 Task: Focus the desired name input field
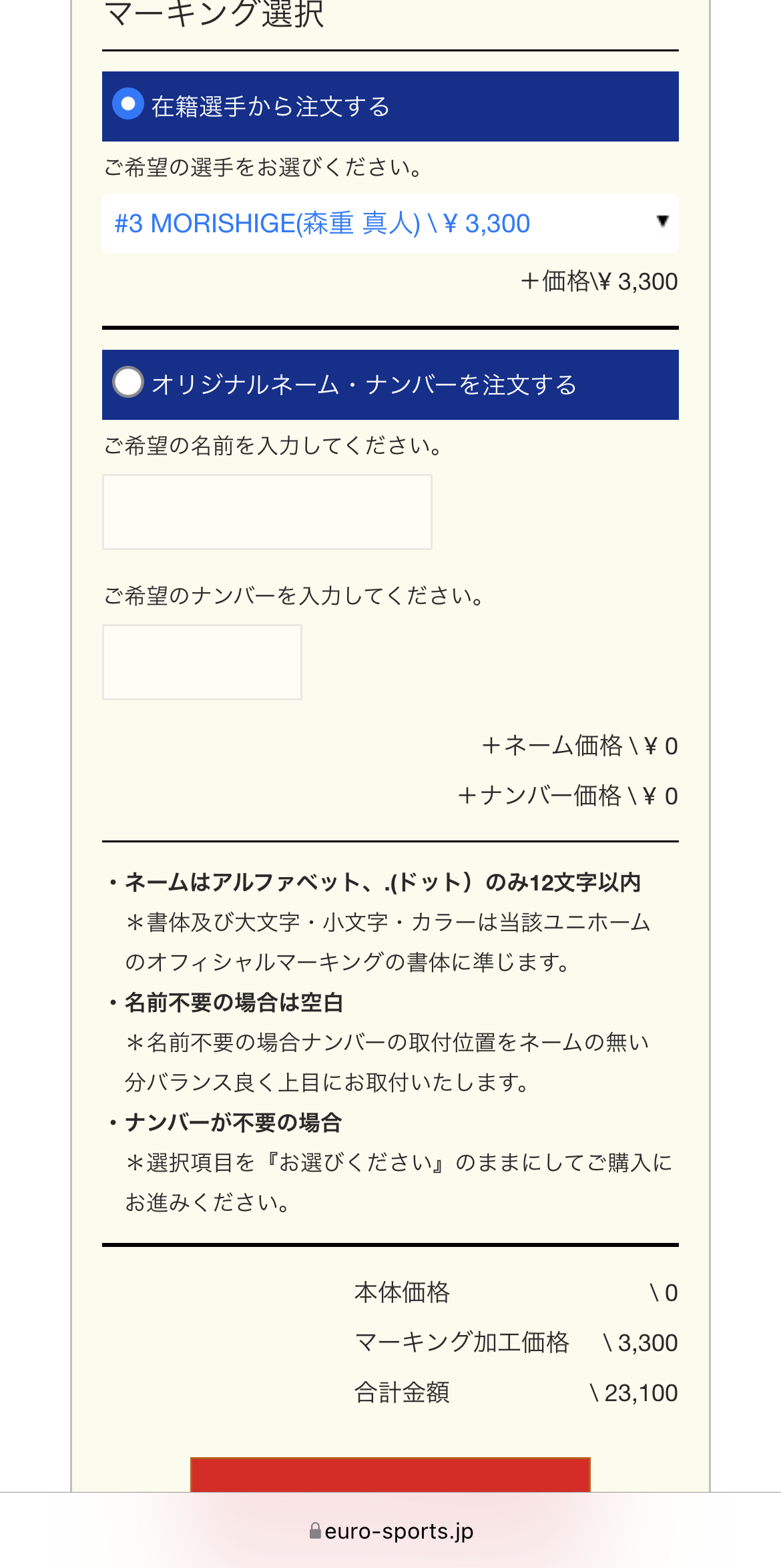(x=267, y=512)
